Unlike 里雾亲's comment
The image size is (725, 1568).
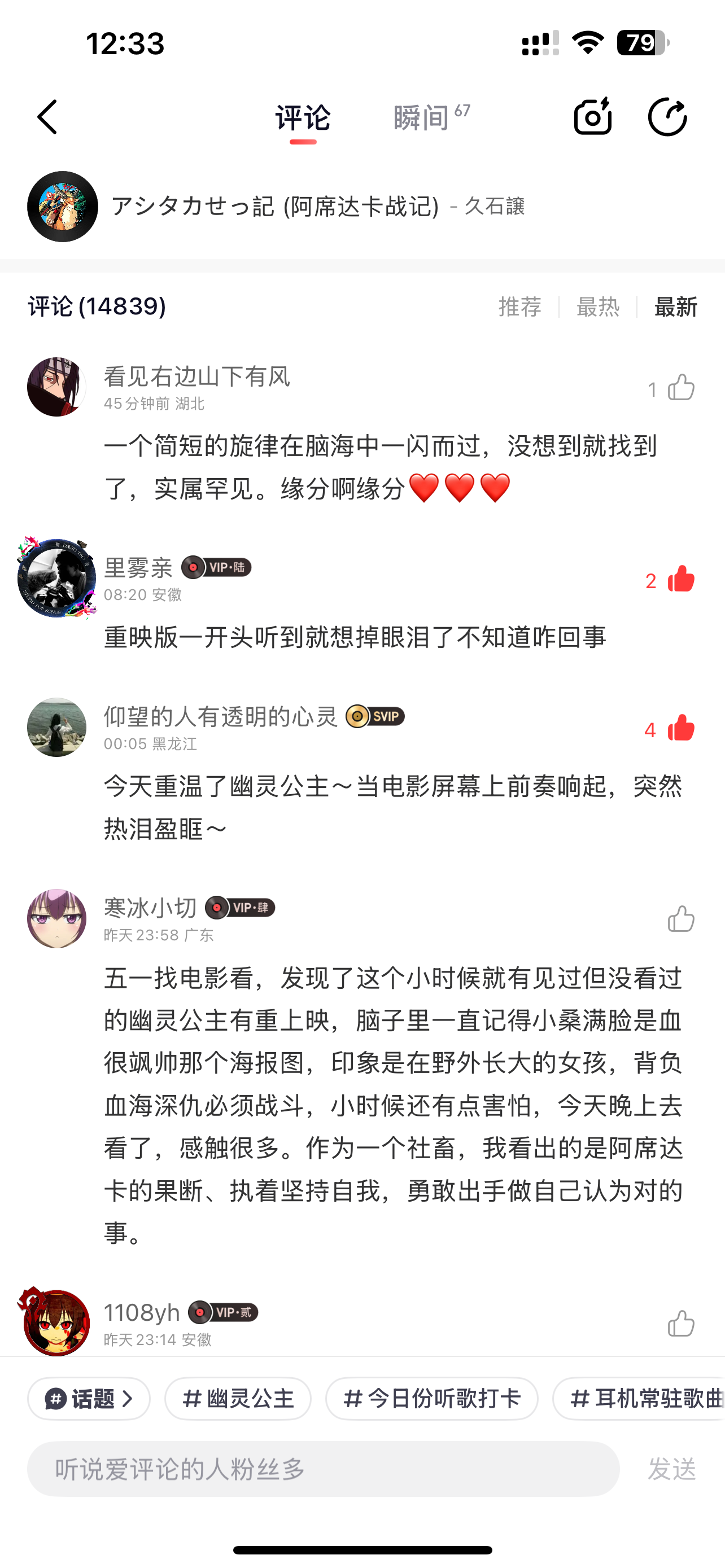click(680, 579)
